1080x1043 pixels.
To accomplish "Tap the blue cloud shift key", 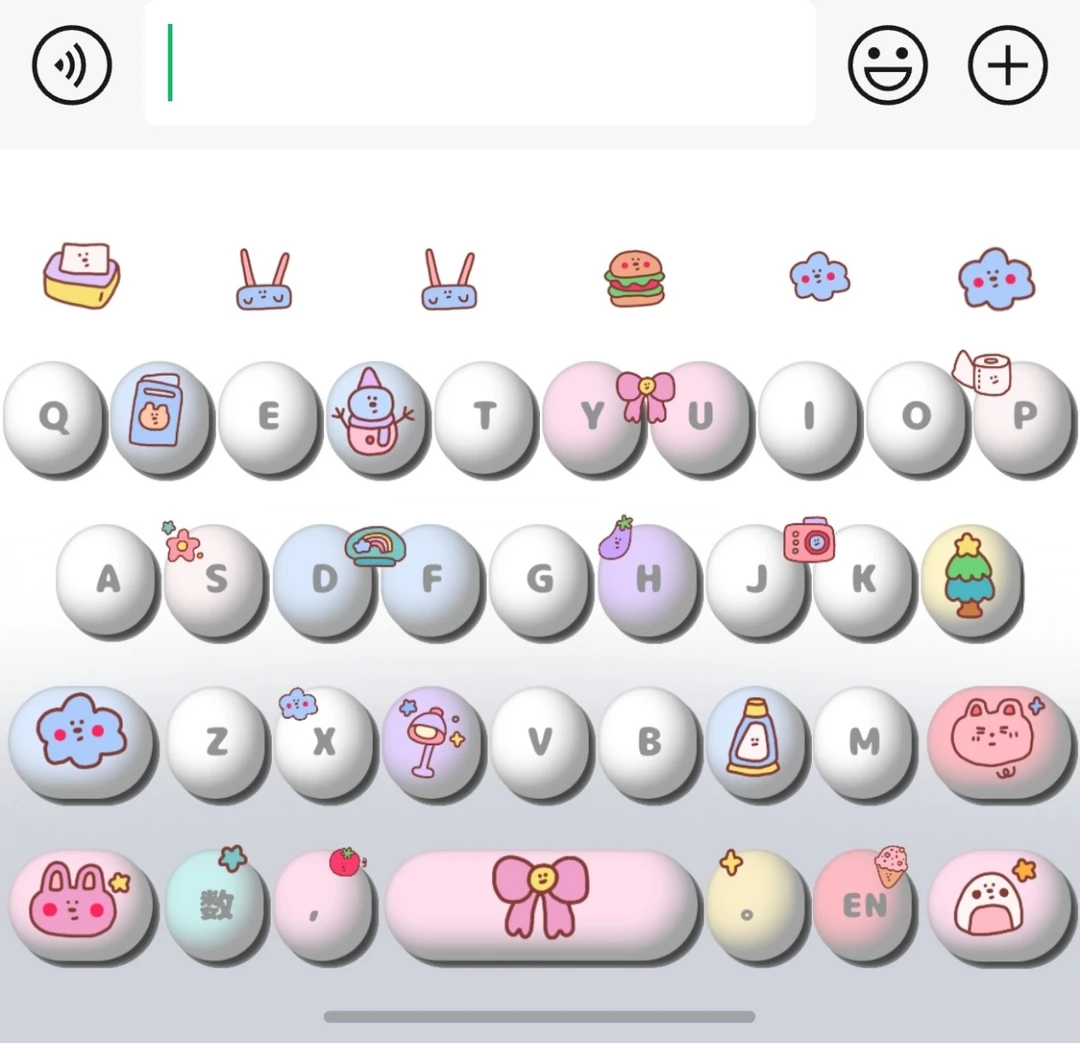I will (81, 741).
